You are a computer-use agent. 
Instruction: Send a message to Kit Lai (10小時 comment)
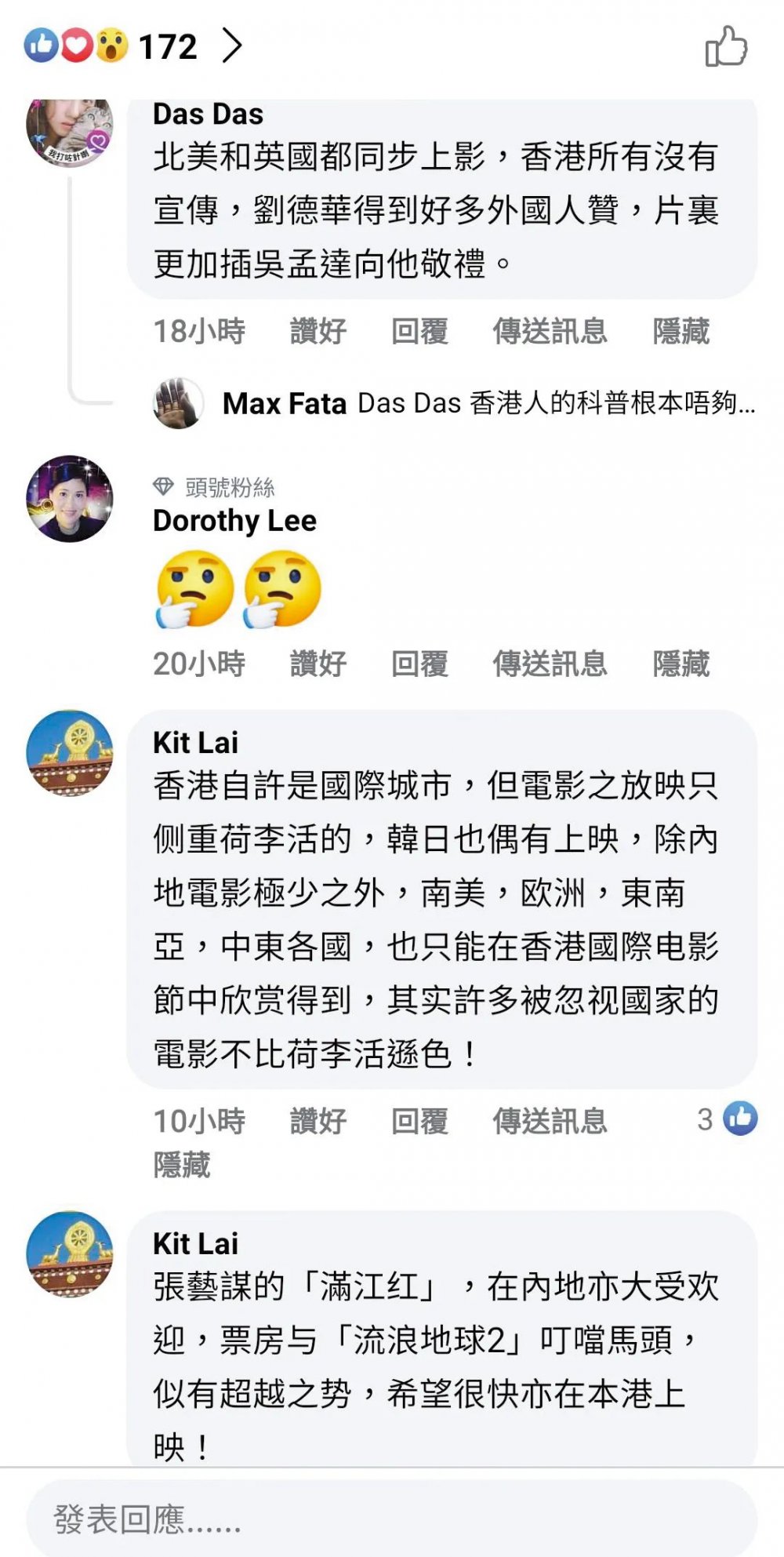550,1121
